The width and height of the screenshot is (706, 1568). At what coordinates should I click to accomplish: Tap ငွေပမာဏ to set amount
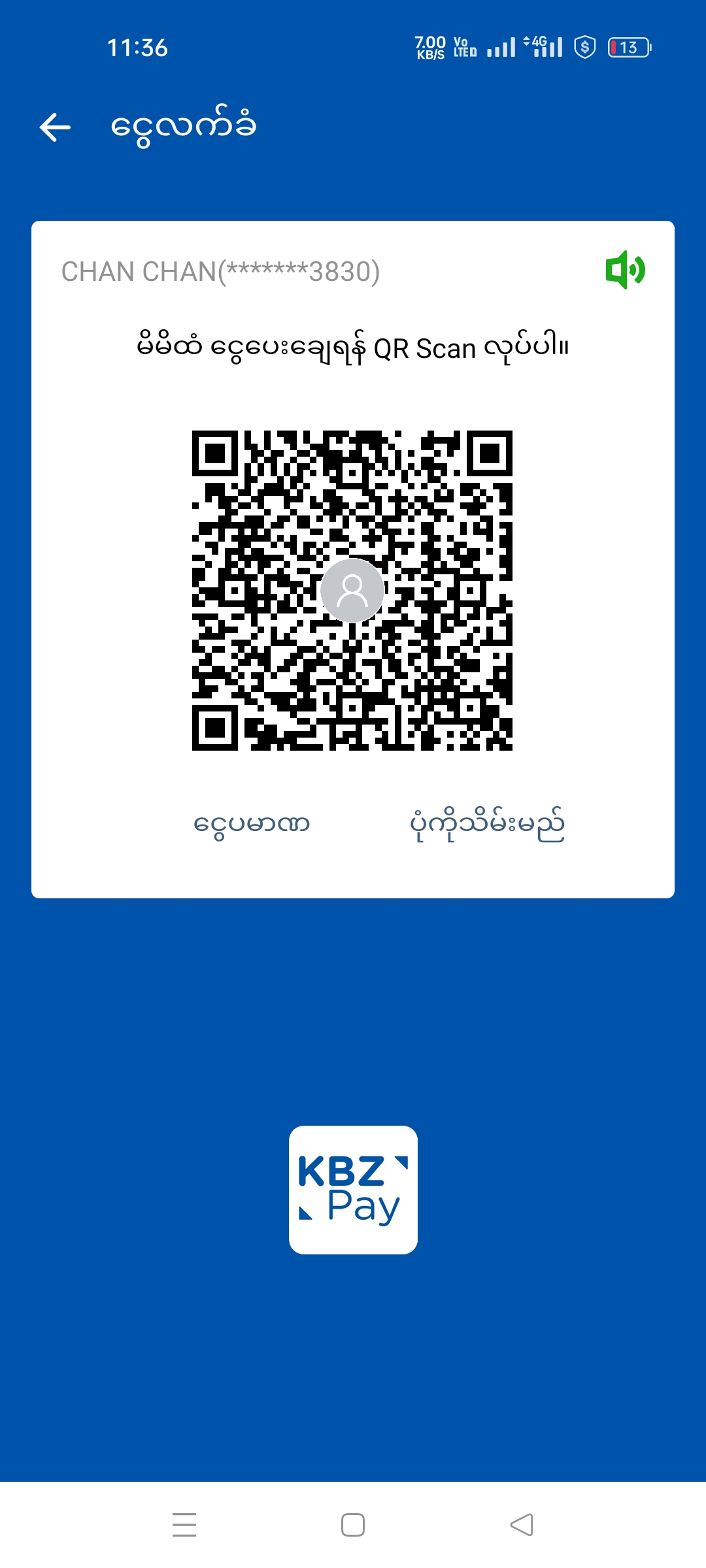[252, 824]
